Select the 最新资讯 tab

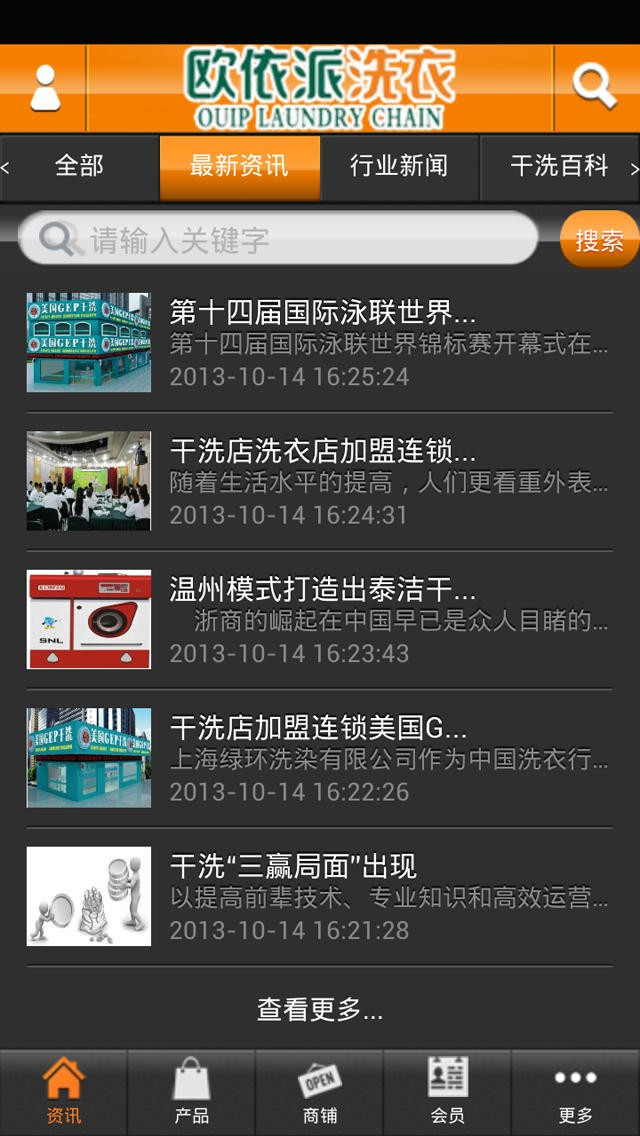(239, 166)
